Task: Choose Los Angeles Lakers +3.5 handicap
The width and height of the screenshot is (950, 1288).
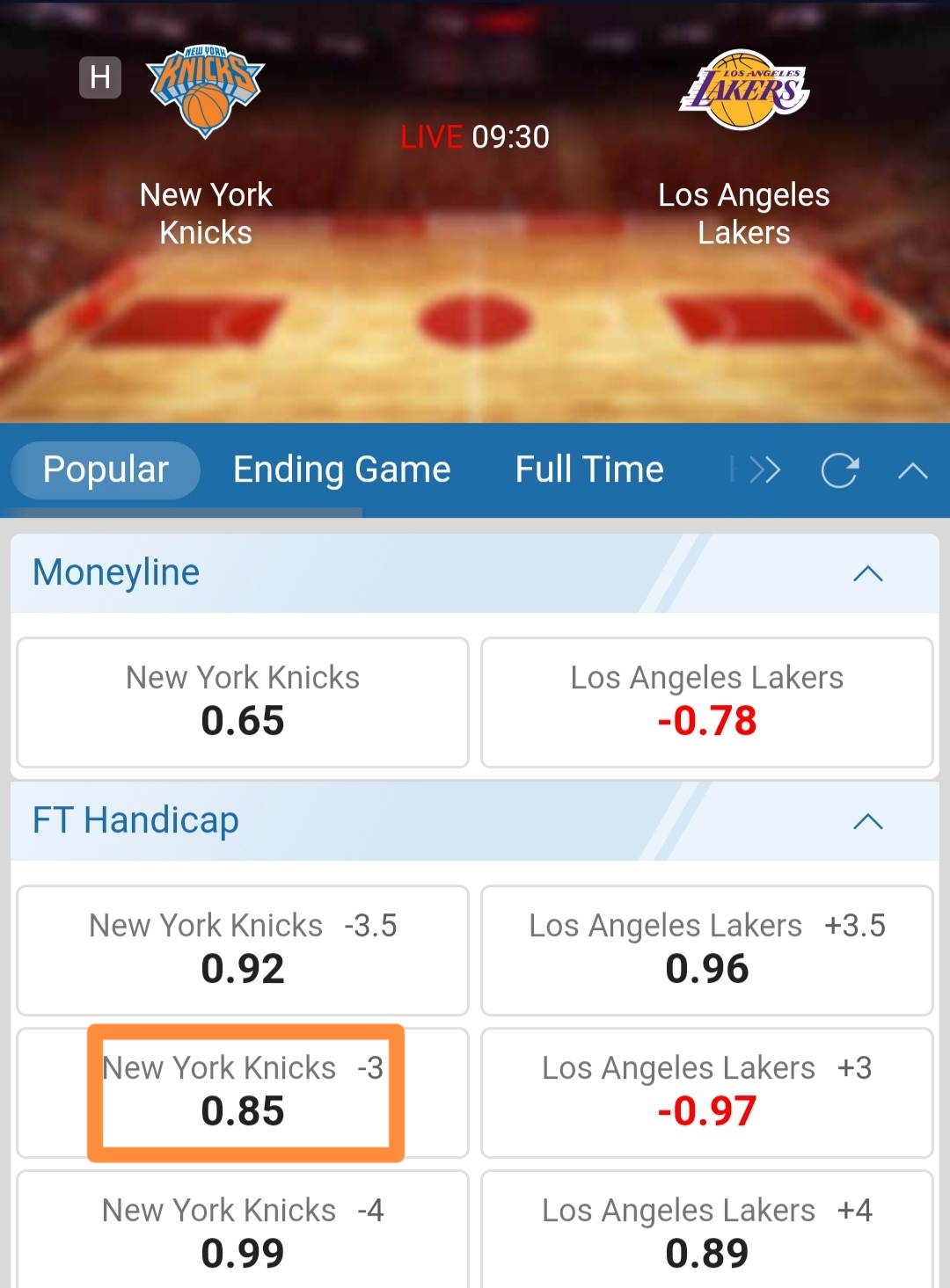Action: click(707, 950)
